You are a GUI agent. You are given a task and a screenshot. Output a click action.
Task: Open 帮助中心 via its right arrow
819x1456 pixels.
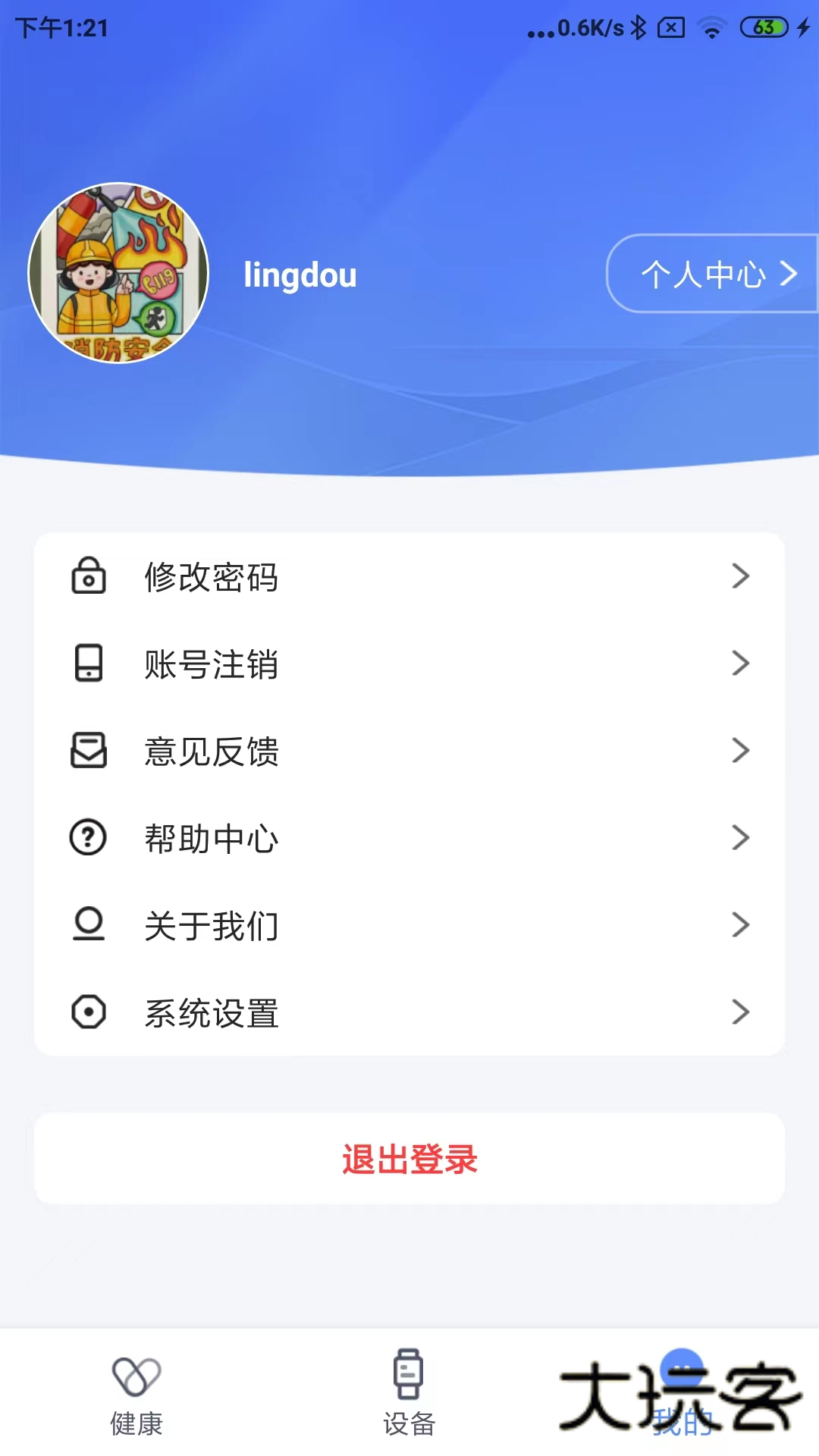(741, 838)
